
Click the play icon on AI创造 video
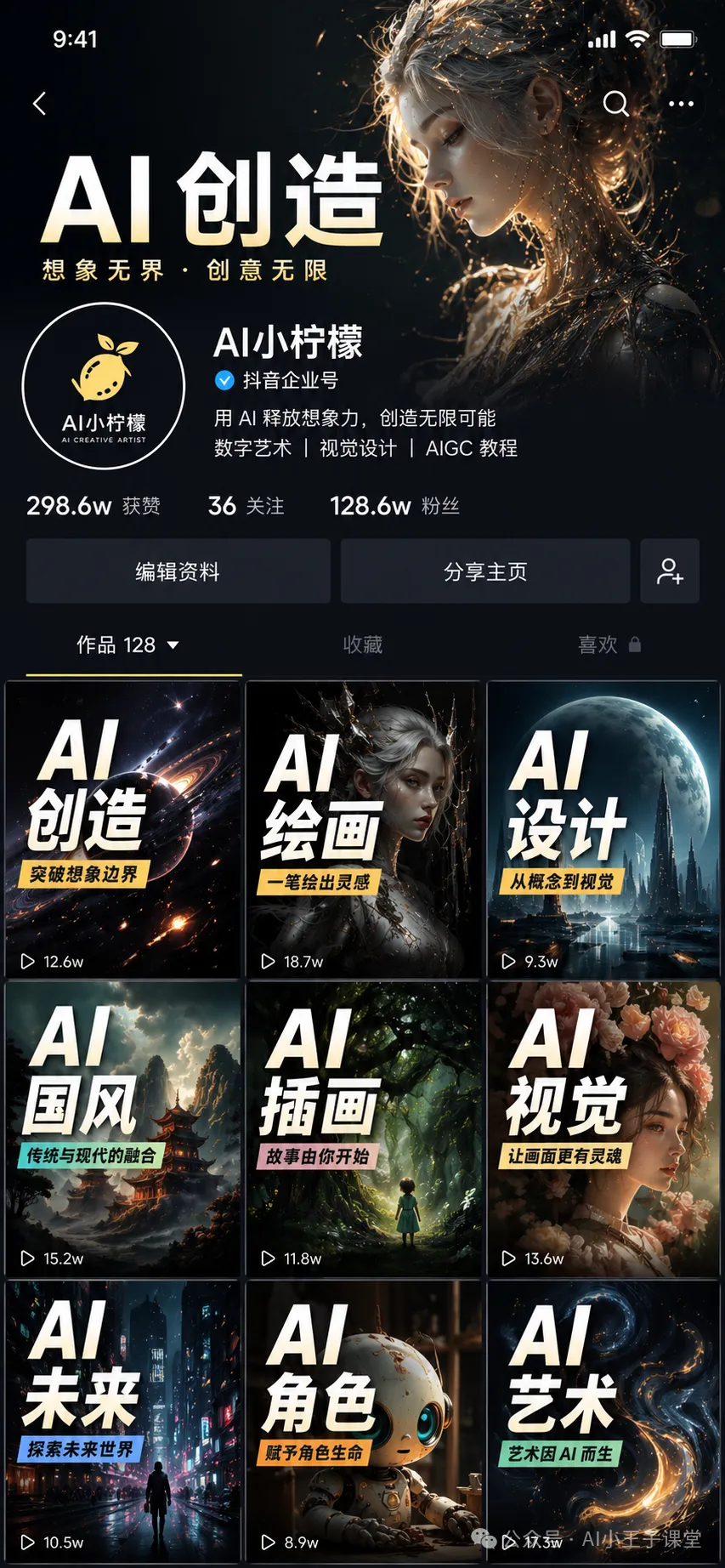pyautogui.click(x=25, y=961)
